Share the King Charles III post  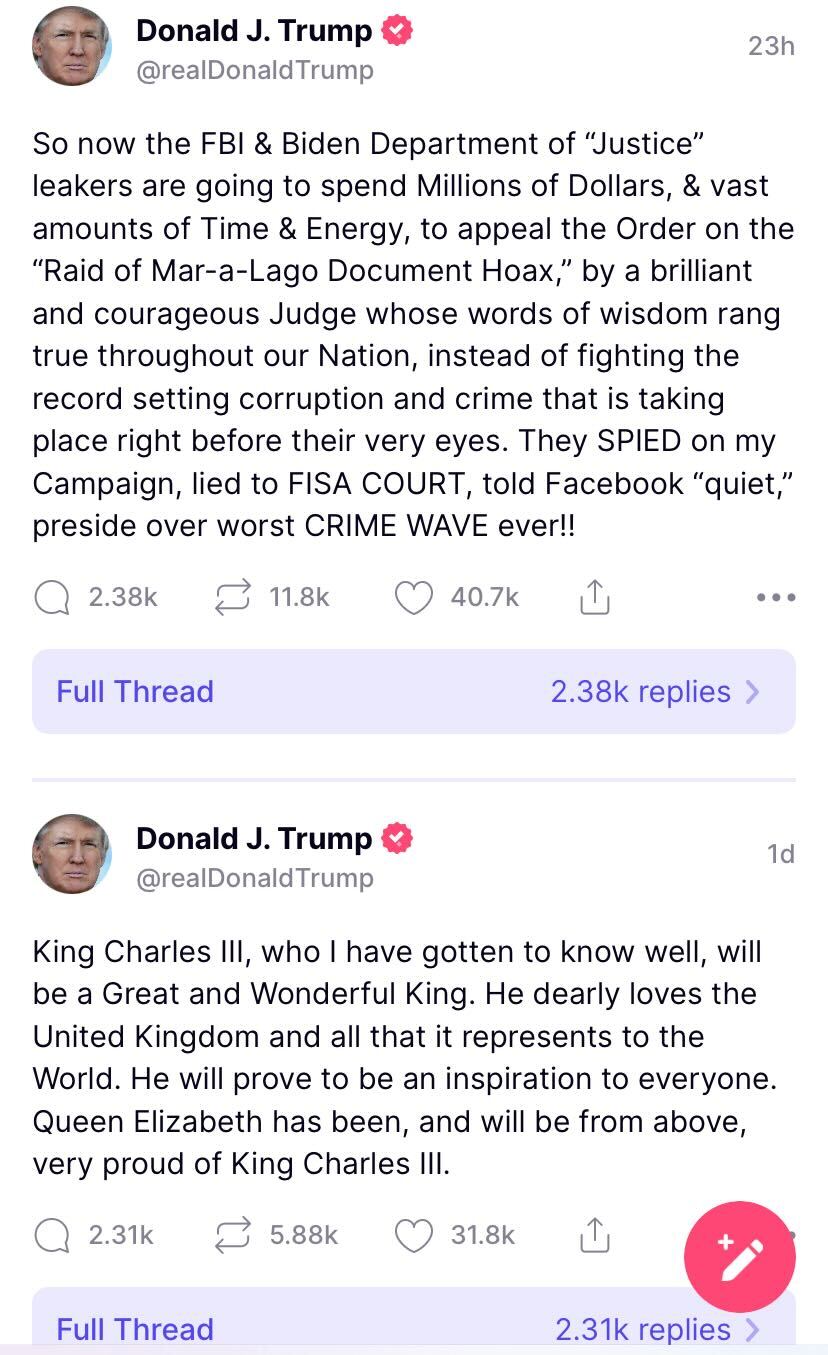click(x=594, y=1235)
